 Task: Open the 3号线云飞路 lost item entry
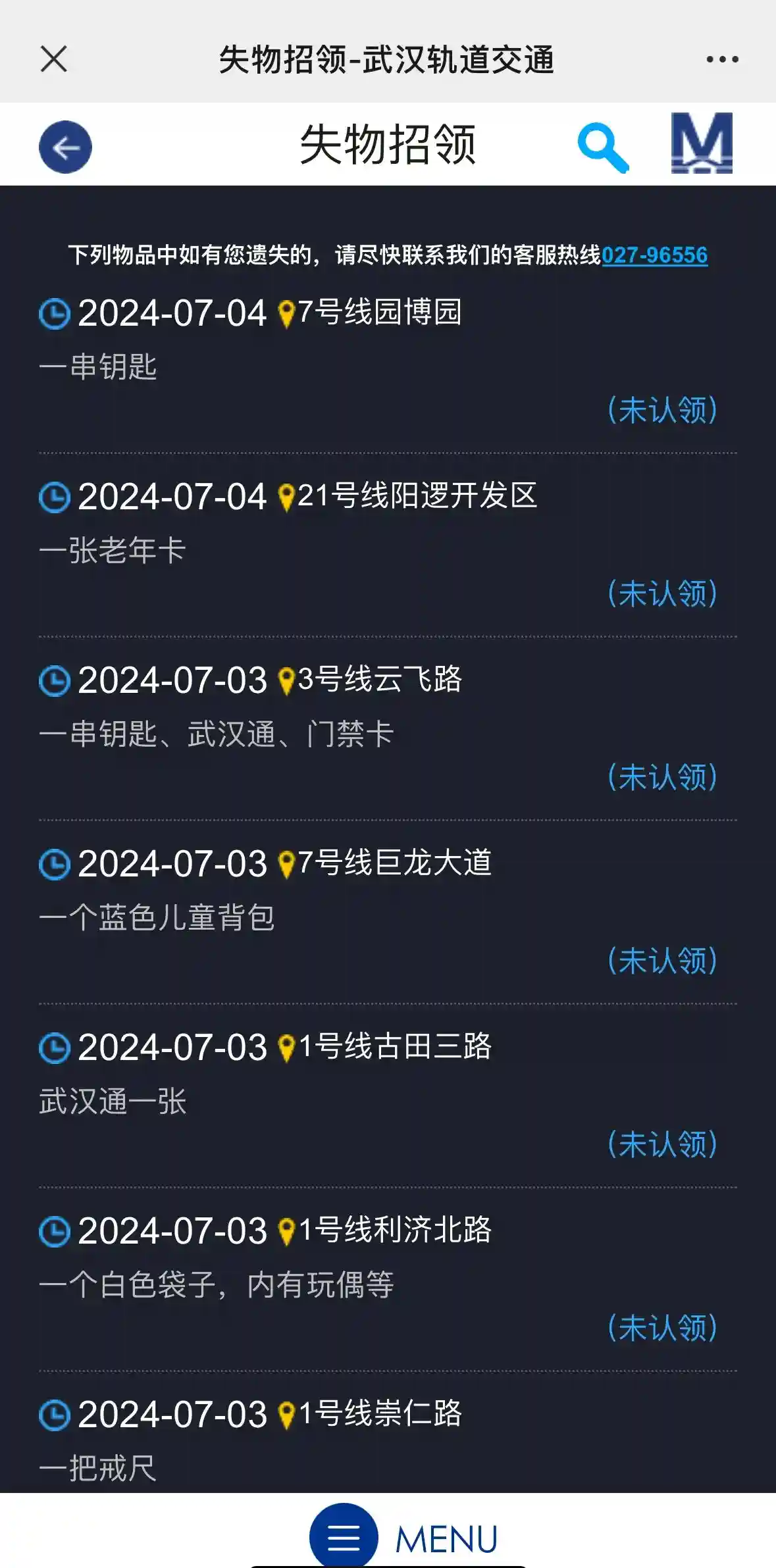point(388,728)
